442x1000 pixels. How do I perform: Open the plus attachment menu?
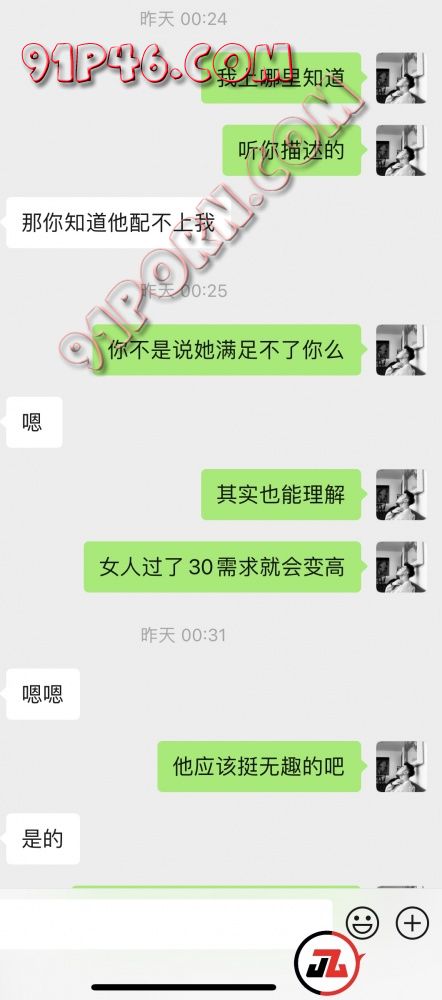413,923
